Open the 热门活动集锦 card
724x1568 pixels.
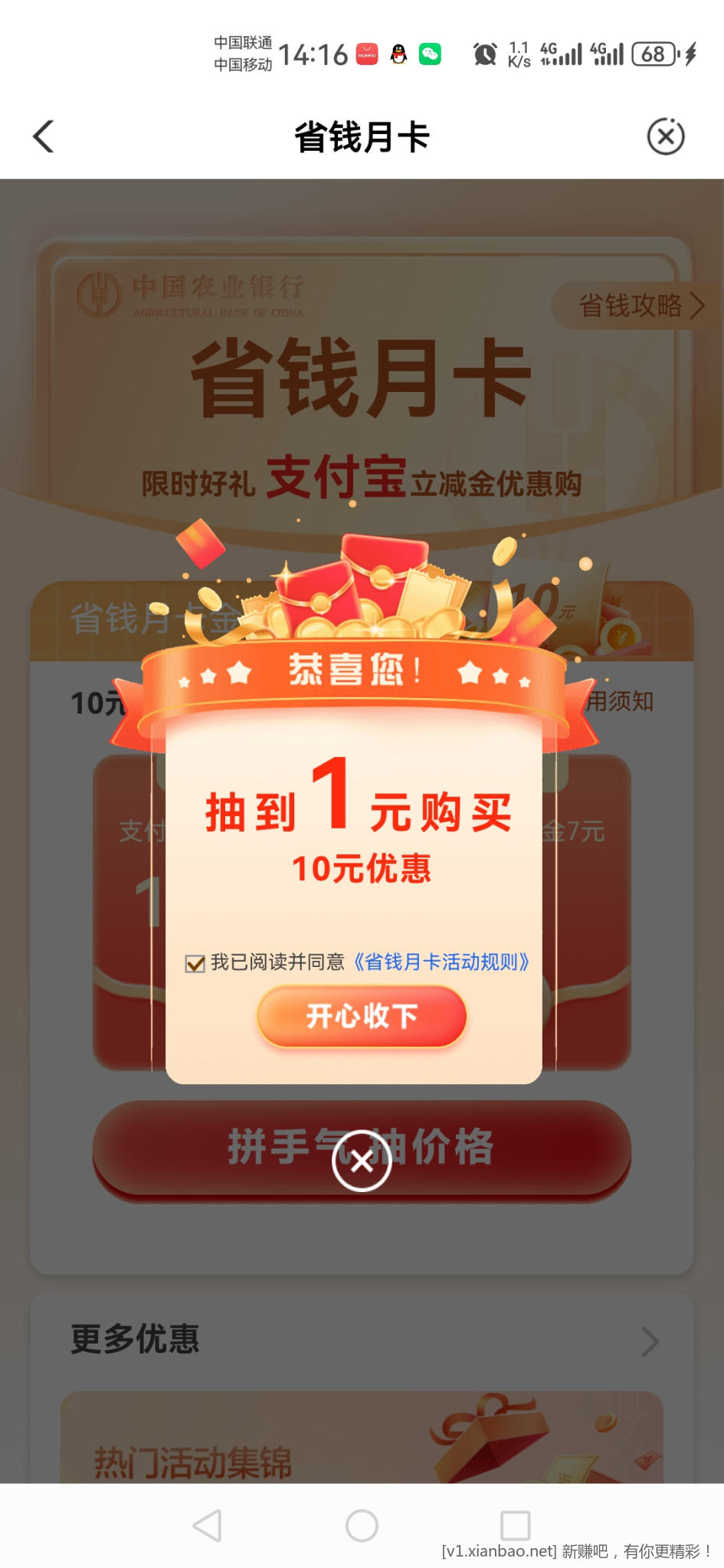[x=362, y=1439]
